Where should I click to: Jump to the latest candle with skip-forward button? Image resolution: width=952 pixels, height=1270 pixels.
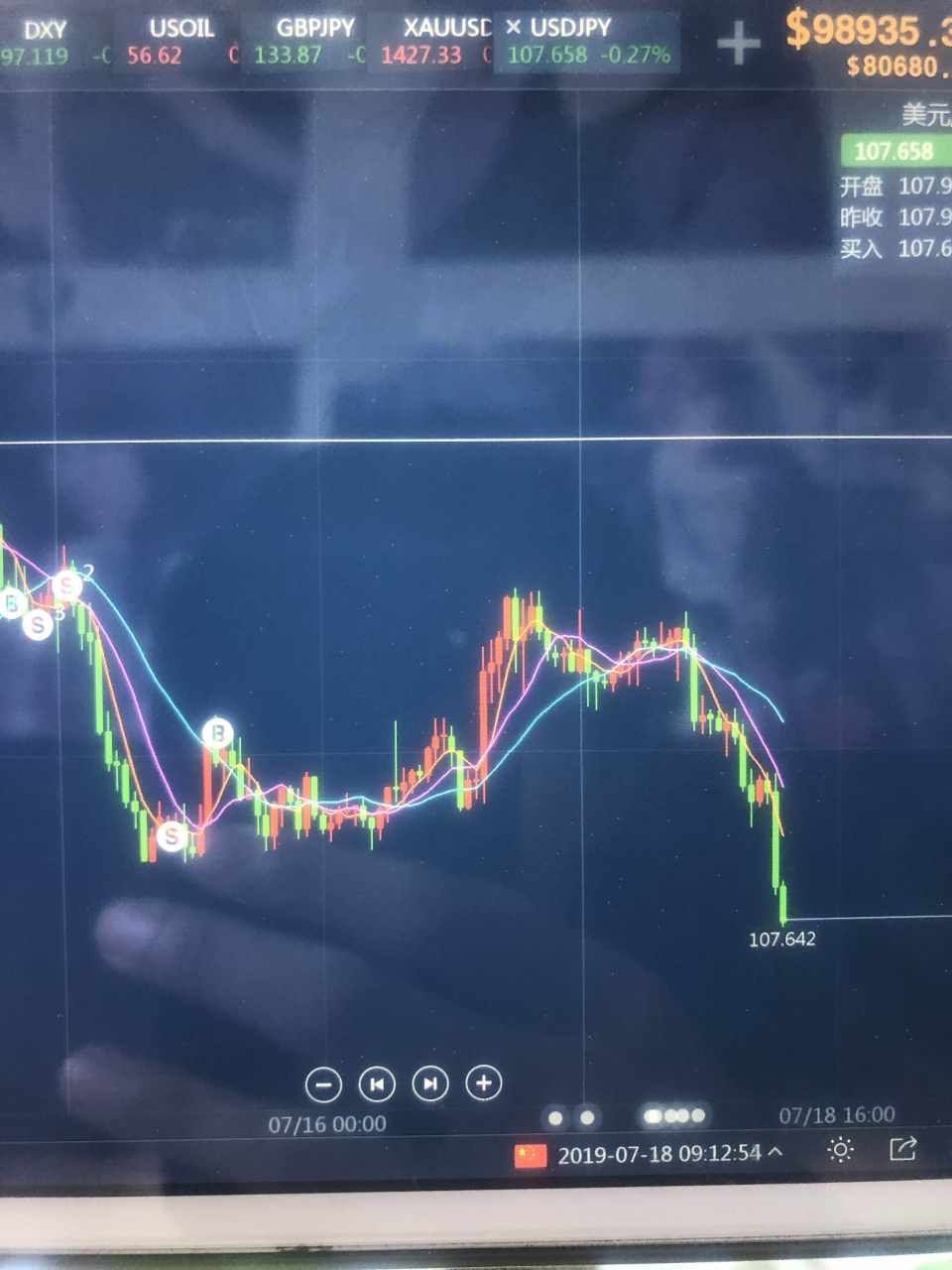pos(429,1082)
